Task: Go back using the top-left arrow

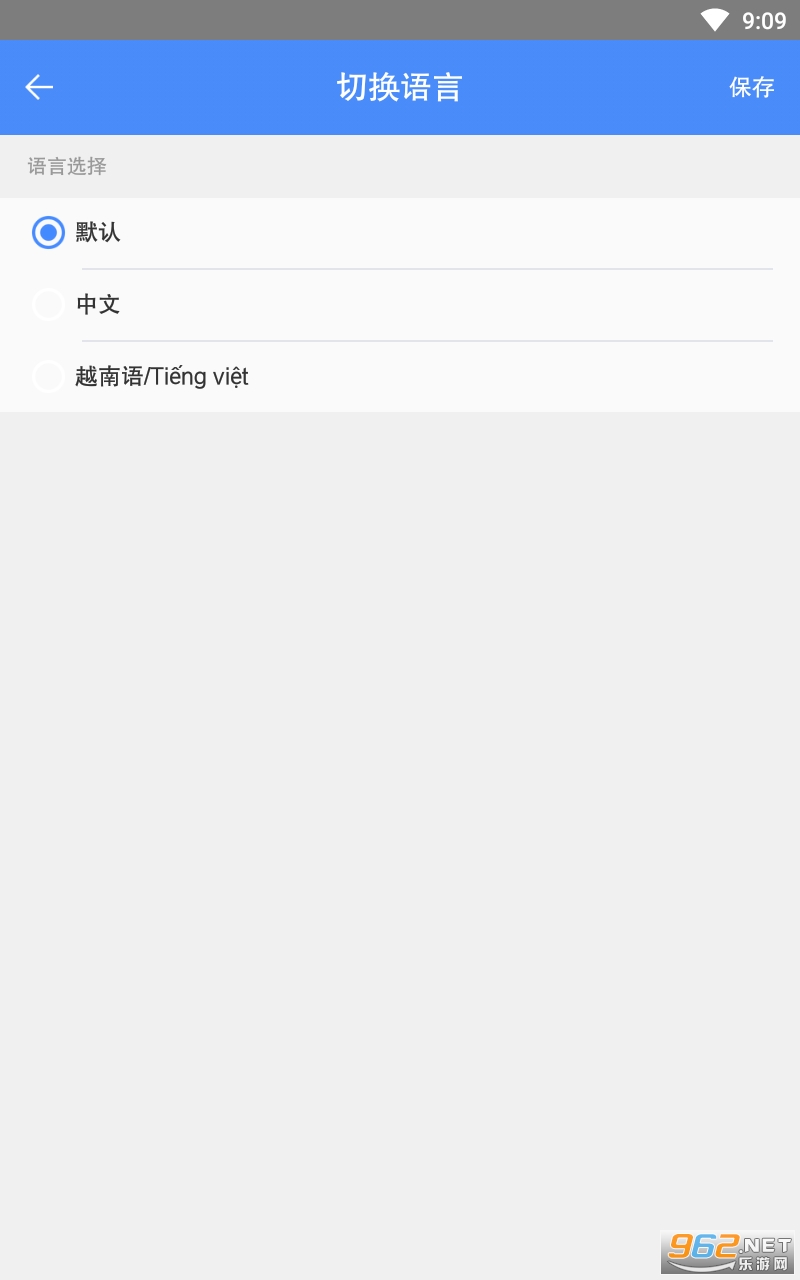Action: [39, 88]
